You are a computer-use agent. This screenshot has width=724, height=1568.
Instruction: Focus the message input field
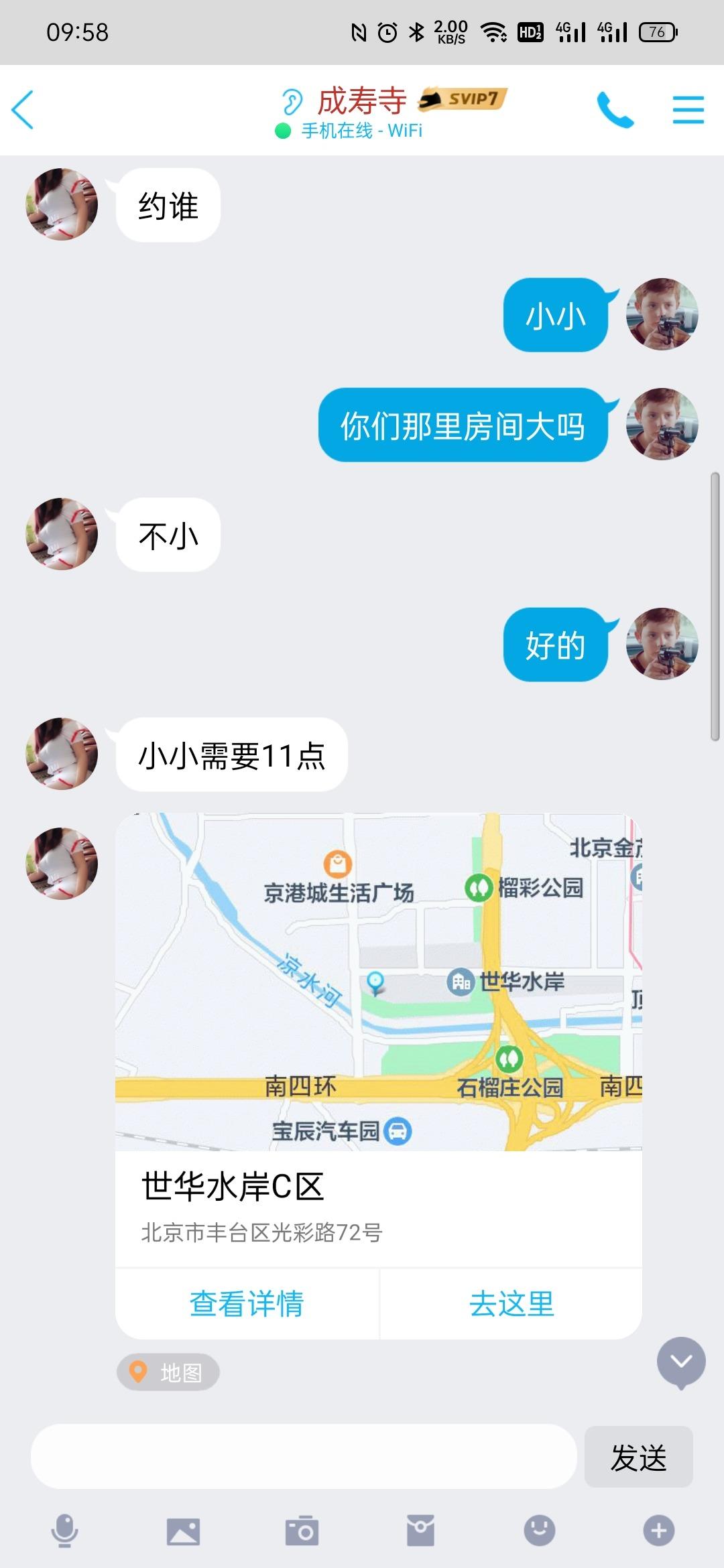click(304, 1457)
